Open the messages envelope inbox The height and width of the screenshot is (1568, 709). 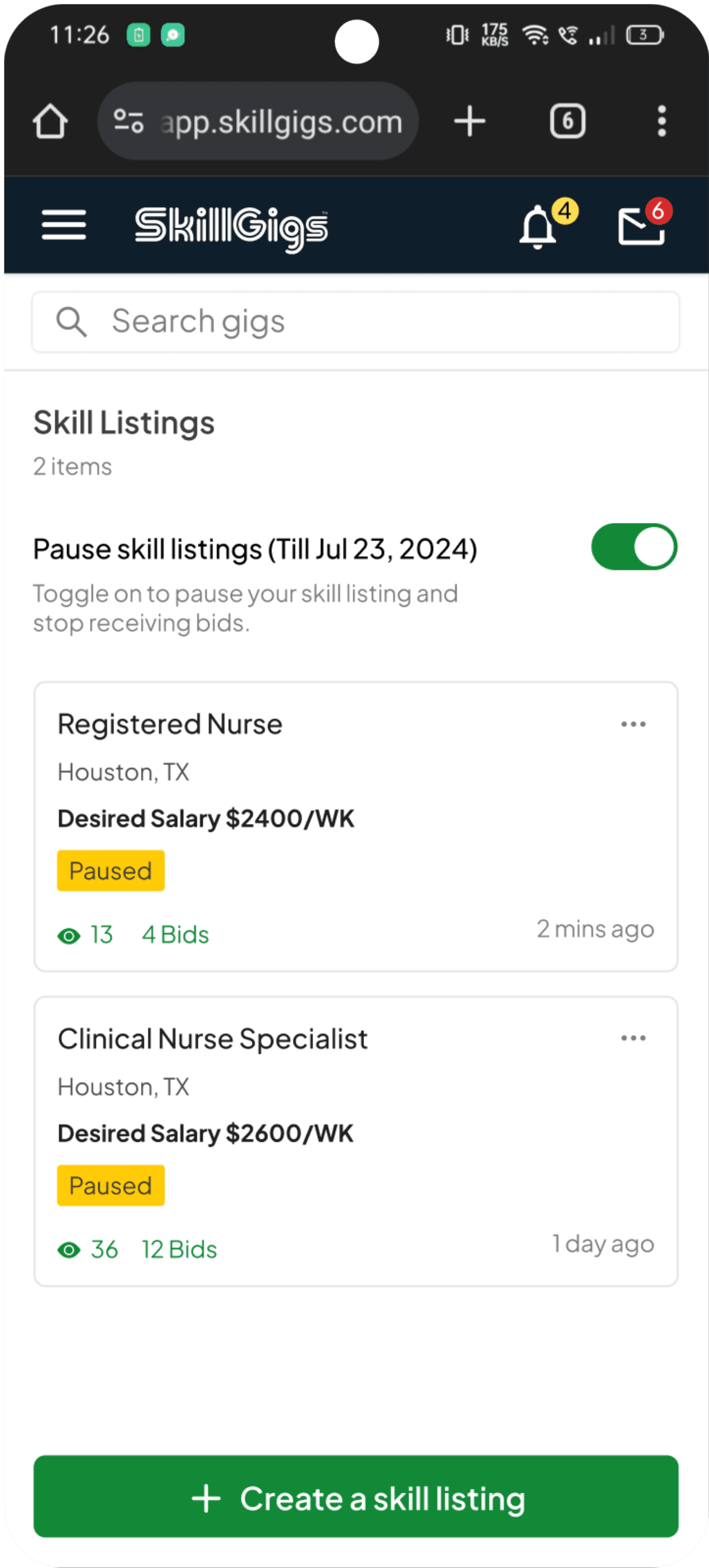[x=642, y=226]
